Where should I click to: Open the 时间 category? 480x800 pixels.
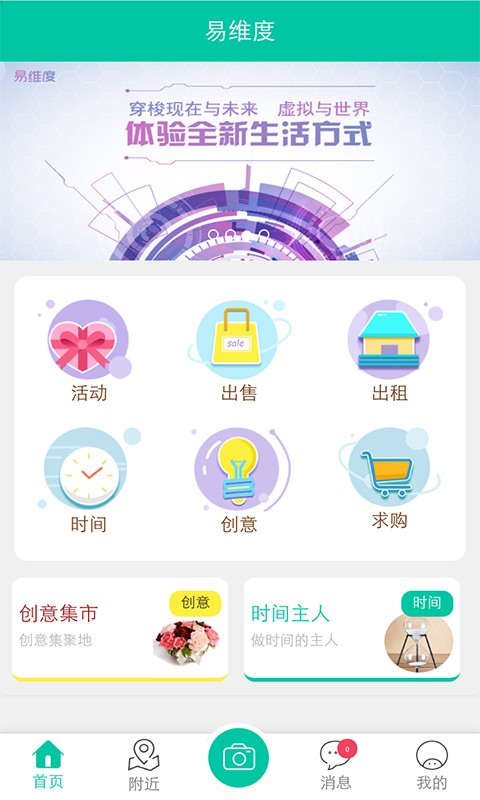coord(89,481)
